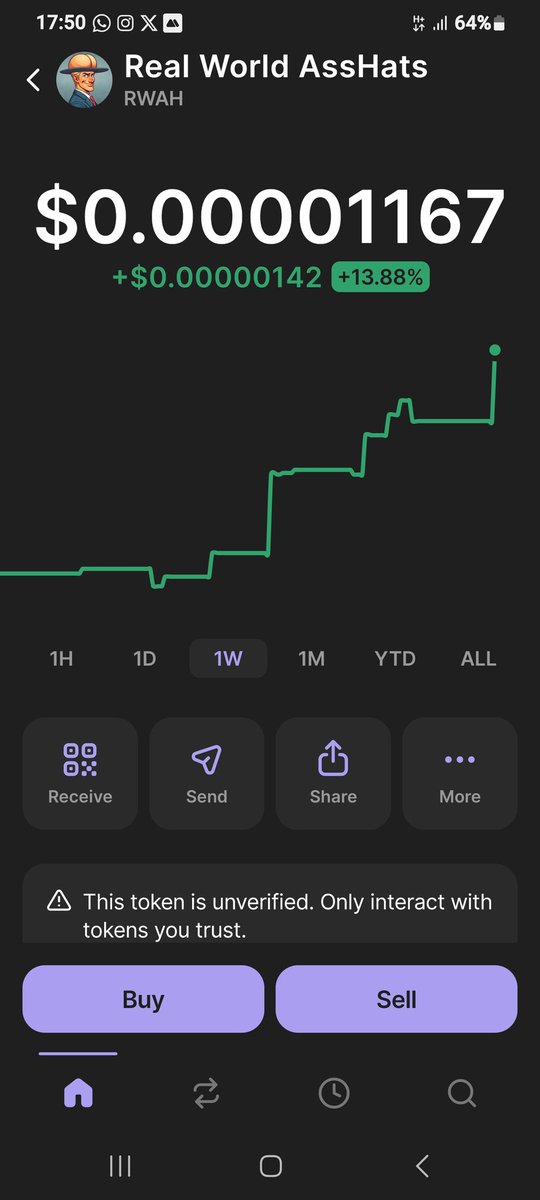The width and height of the screenshot is (540, 1200).
Task: Tap Send to transfer RWAH
Action: point(207,773)
